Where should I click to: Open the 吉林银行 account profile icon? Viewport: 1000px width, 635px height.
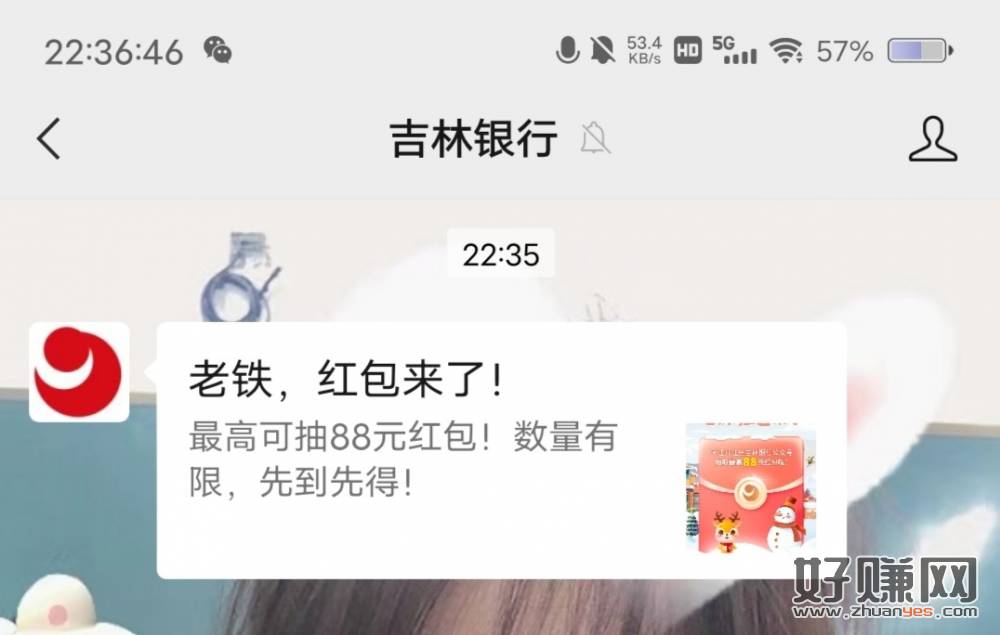932,139
